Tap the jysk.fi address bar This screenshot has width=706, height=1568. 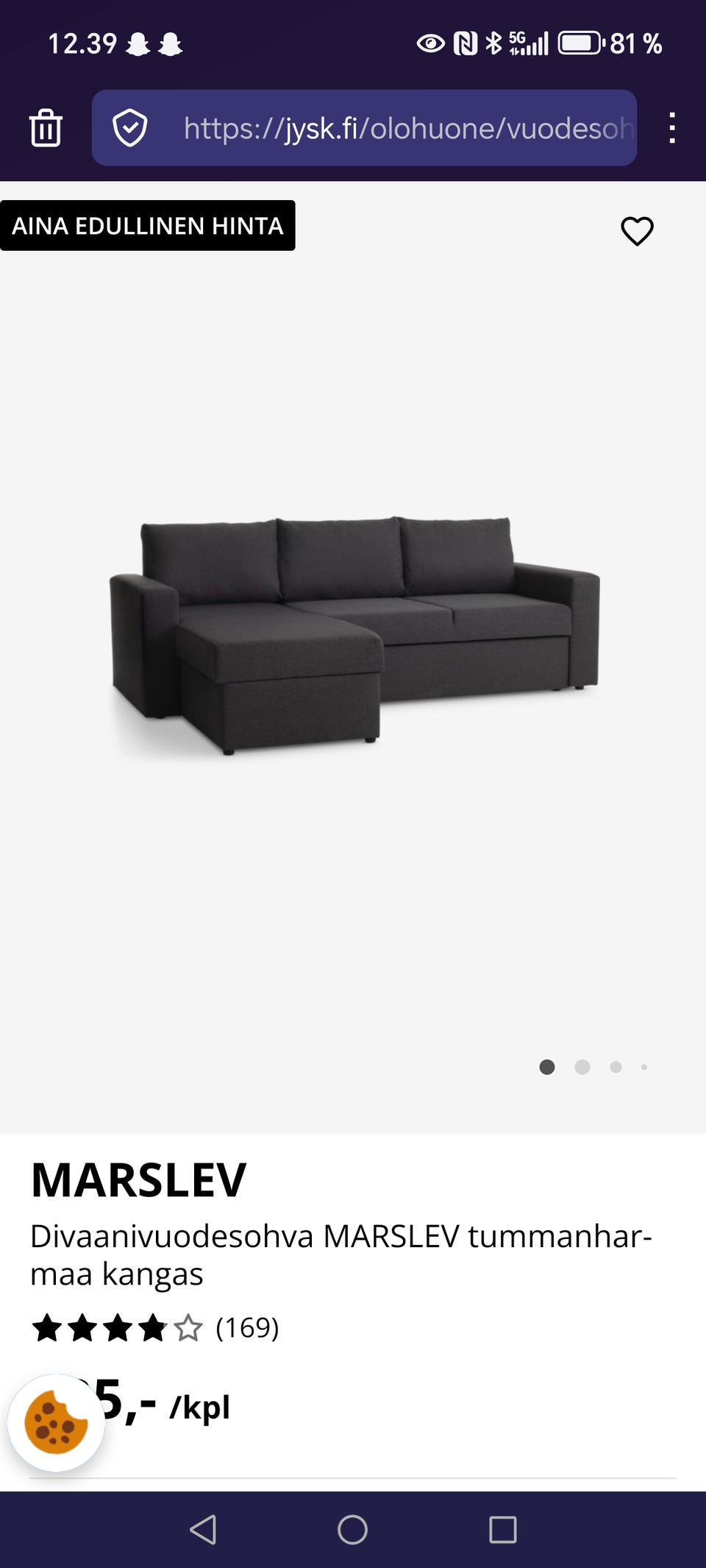[x=407, y=128]
